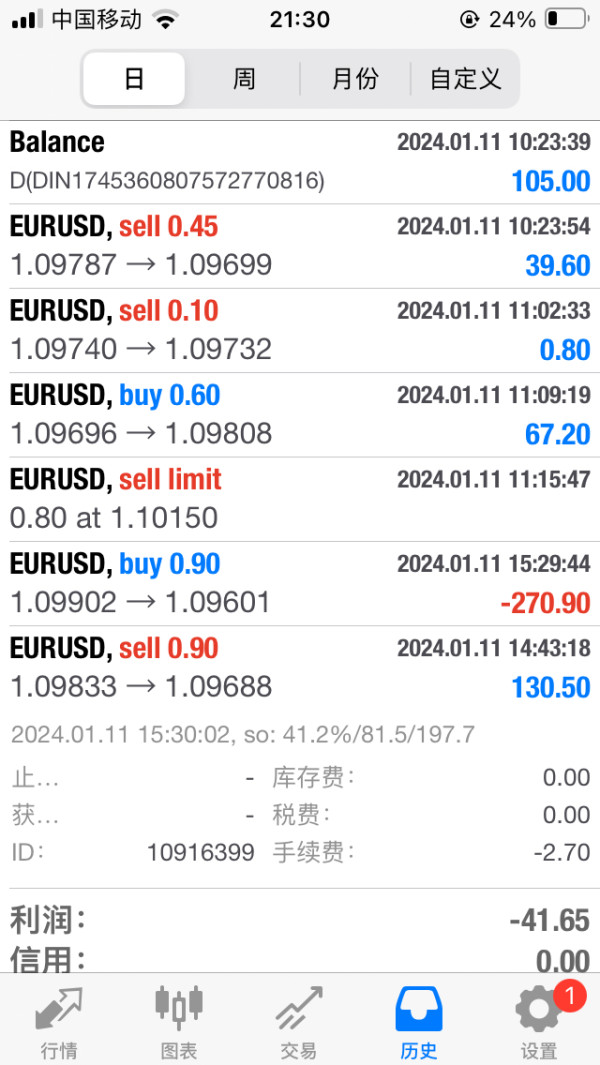This screenshot has width=600, height=1065.
Task: Open the Balance 105.00 deposit entry
Action: pyautogui.click(x=300, y=162)
